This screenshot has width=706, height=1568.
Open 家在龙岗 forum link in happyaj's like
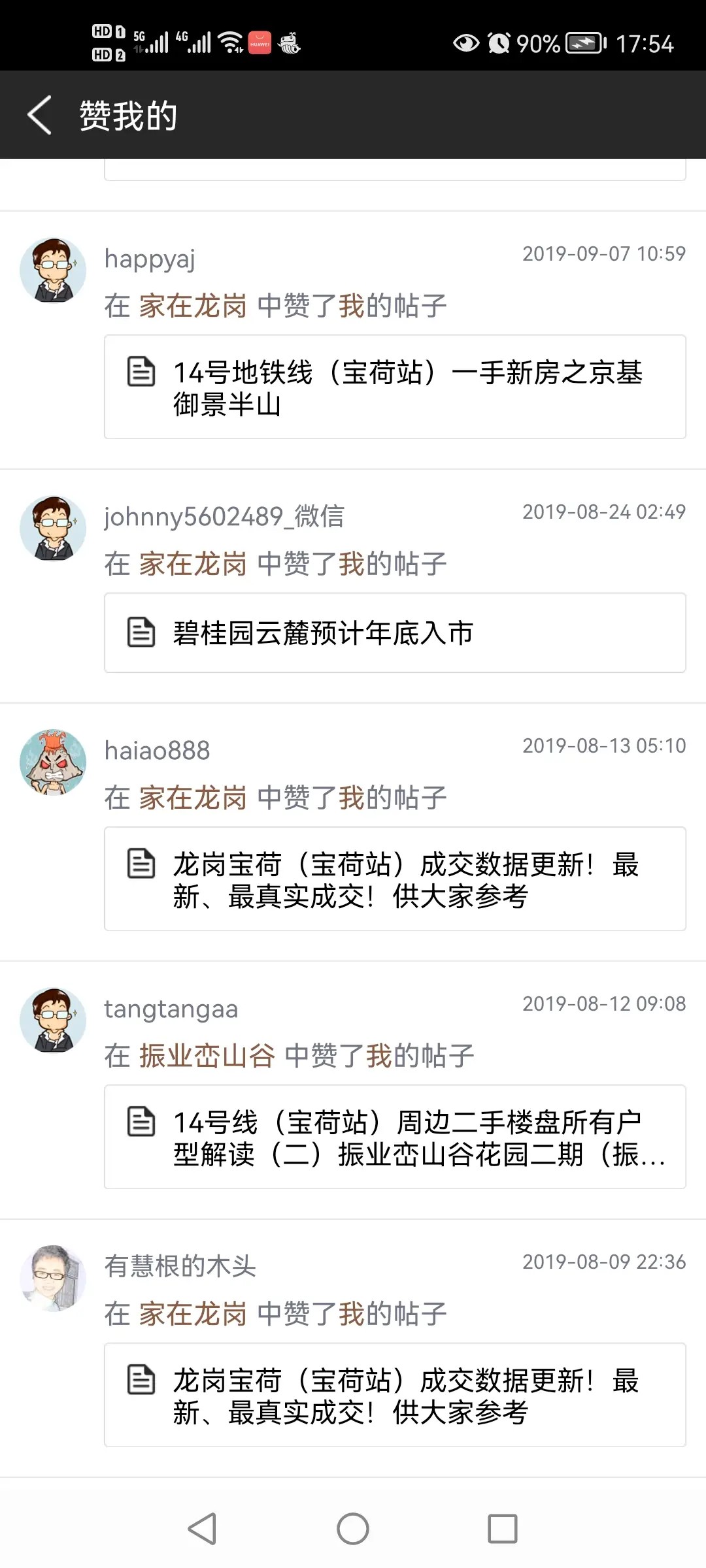[193, 306]
